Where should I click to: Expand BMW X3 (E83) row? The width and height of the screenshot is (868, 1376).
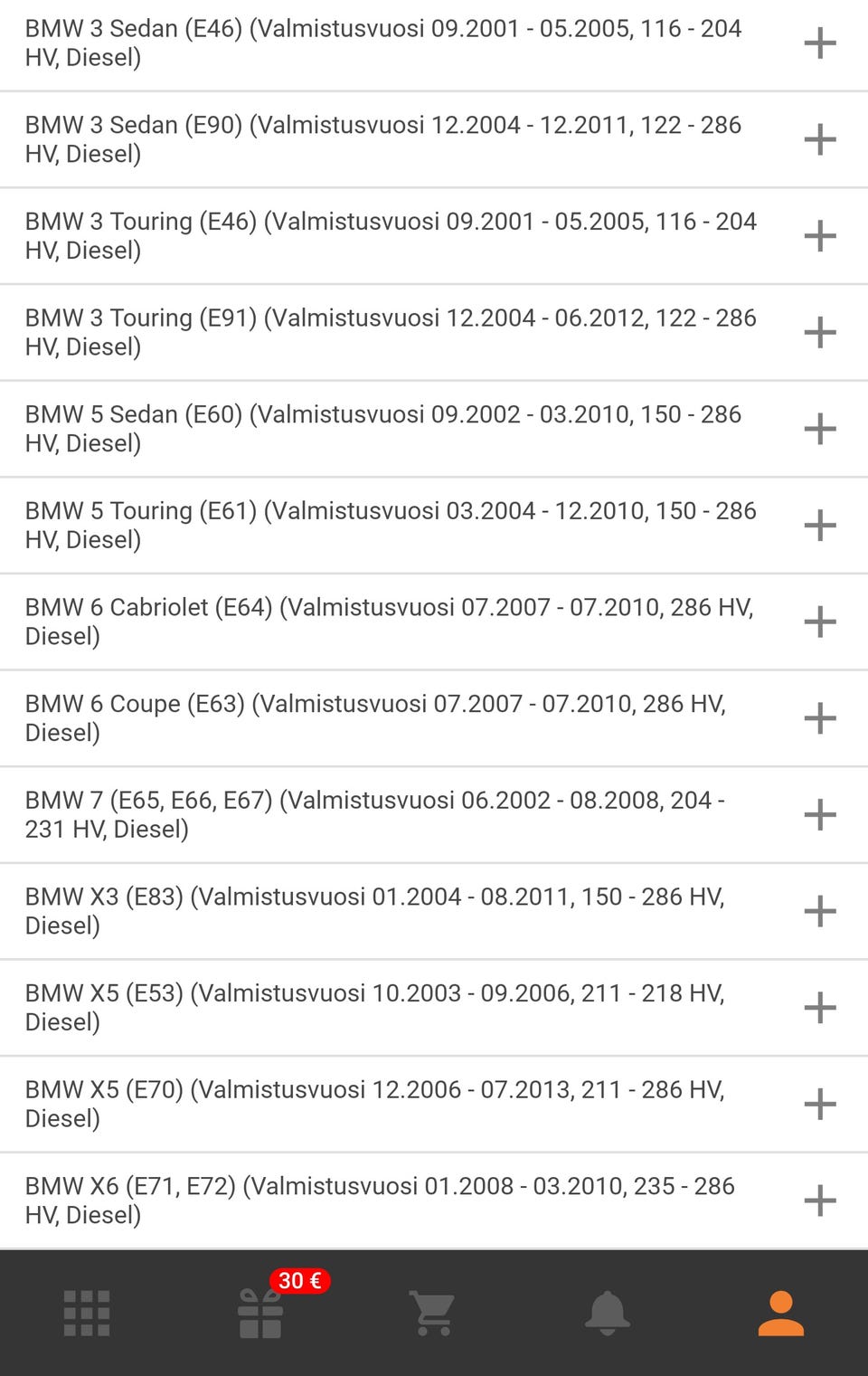(x=819, y=911)
